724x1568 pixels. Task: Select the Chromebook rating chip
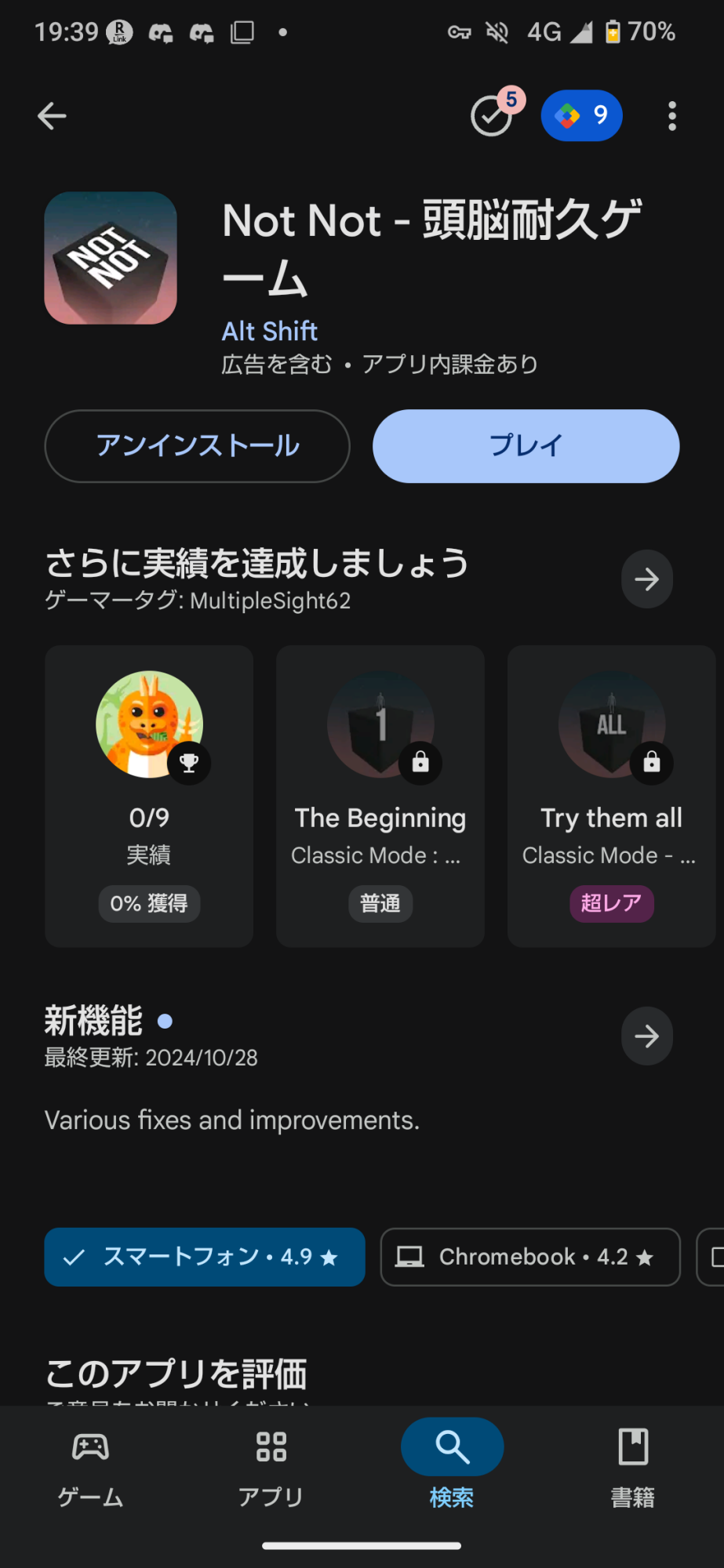530,1257
